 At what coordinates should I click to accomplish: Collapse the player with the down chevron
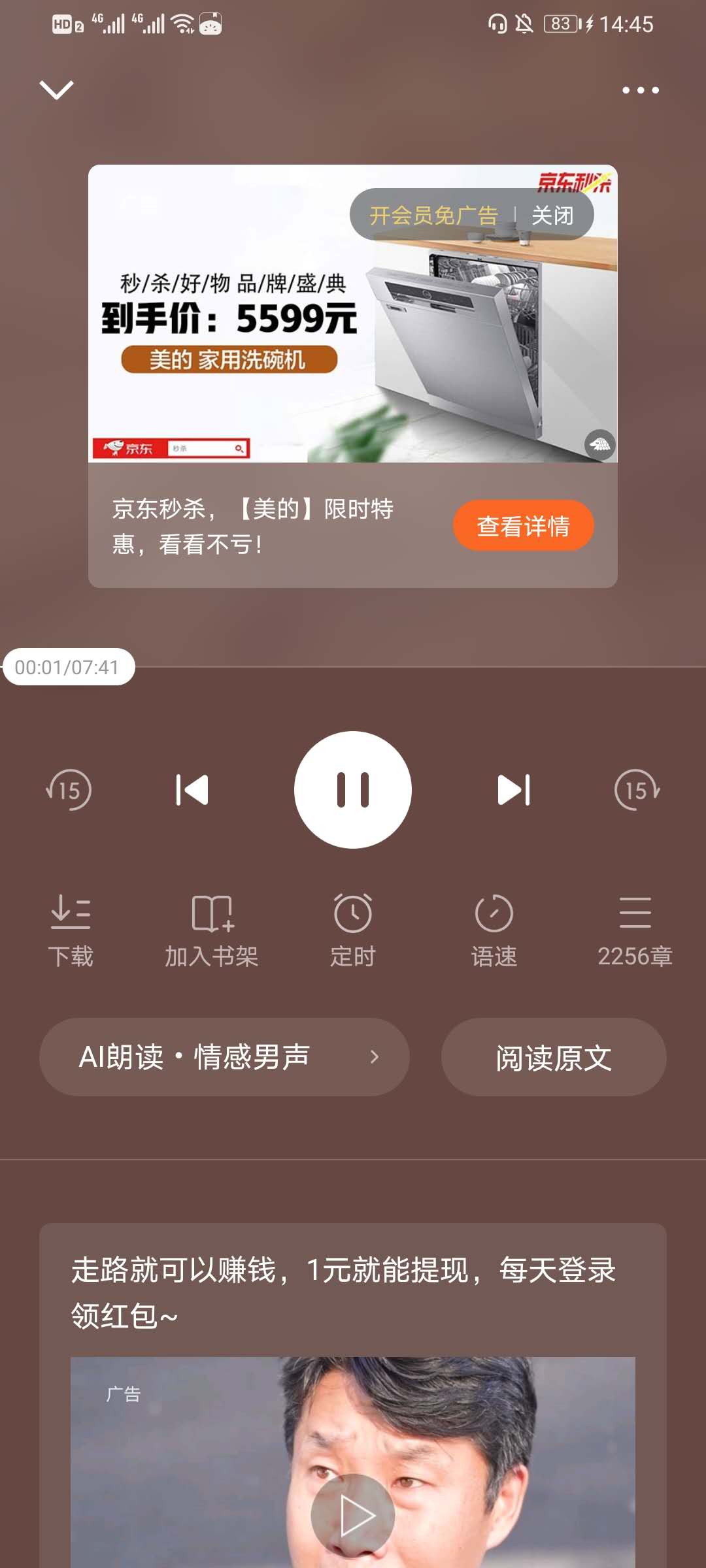pos(58,90)
